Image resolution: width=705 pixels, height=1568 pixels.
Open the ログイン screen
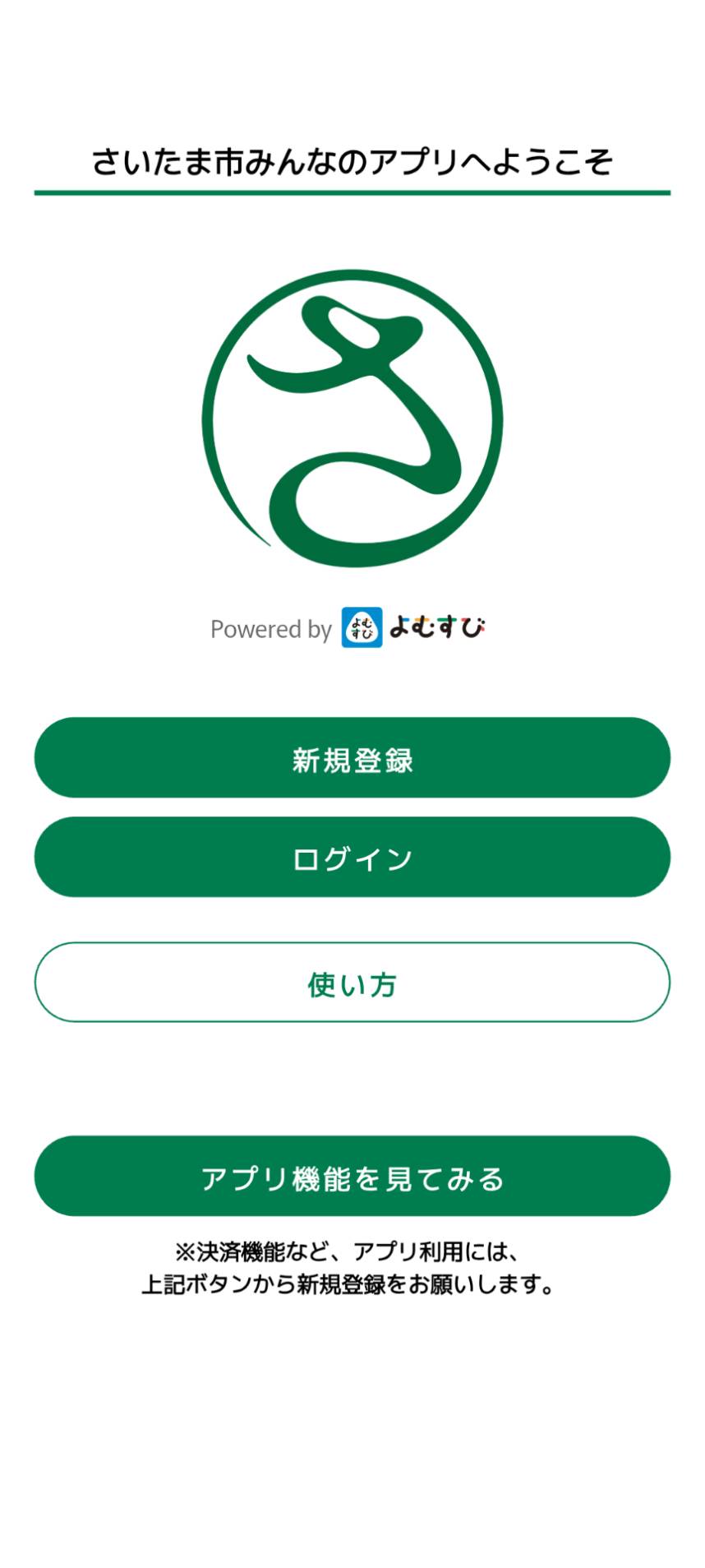[352, 857]
